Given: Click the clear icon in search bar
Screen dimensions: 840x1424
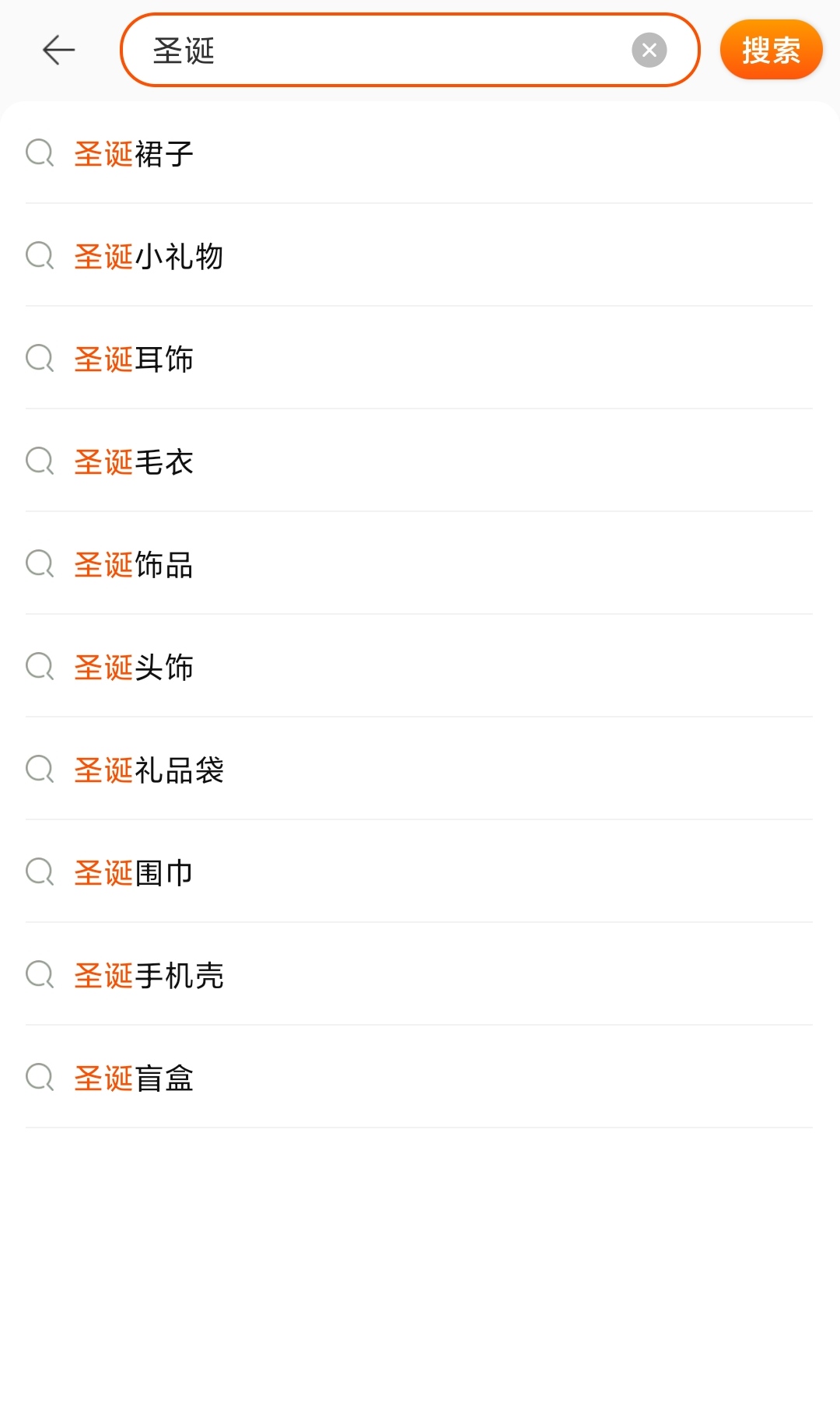Looking at the screenshot, I should tap(650, 50).
